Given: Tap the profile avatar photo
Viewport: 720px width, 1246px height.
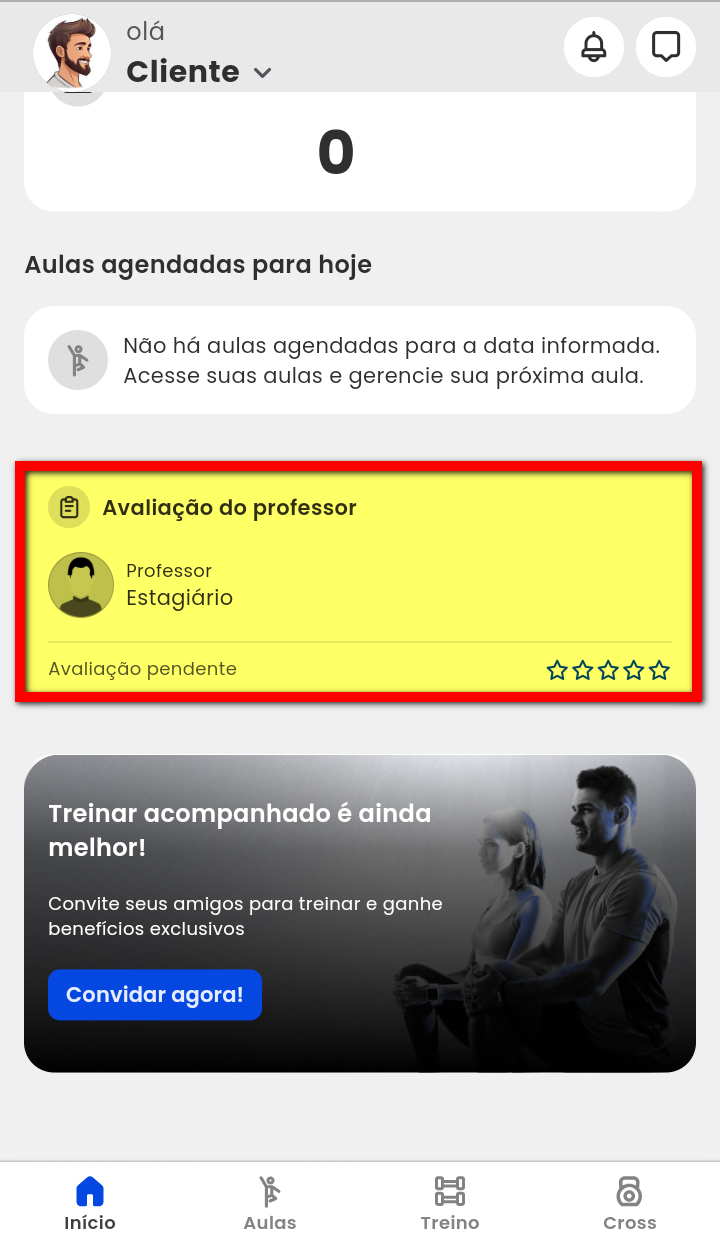Looking at the screenshot, I should tap(72, 52).
